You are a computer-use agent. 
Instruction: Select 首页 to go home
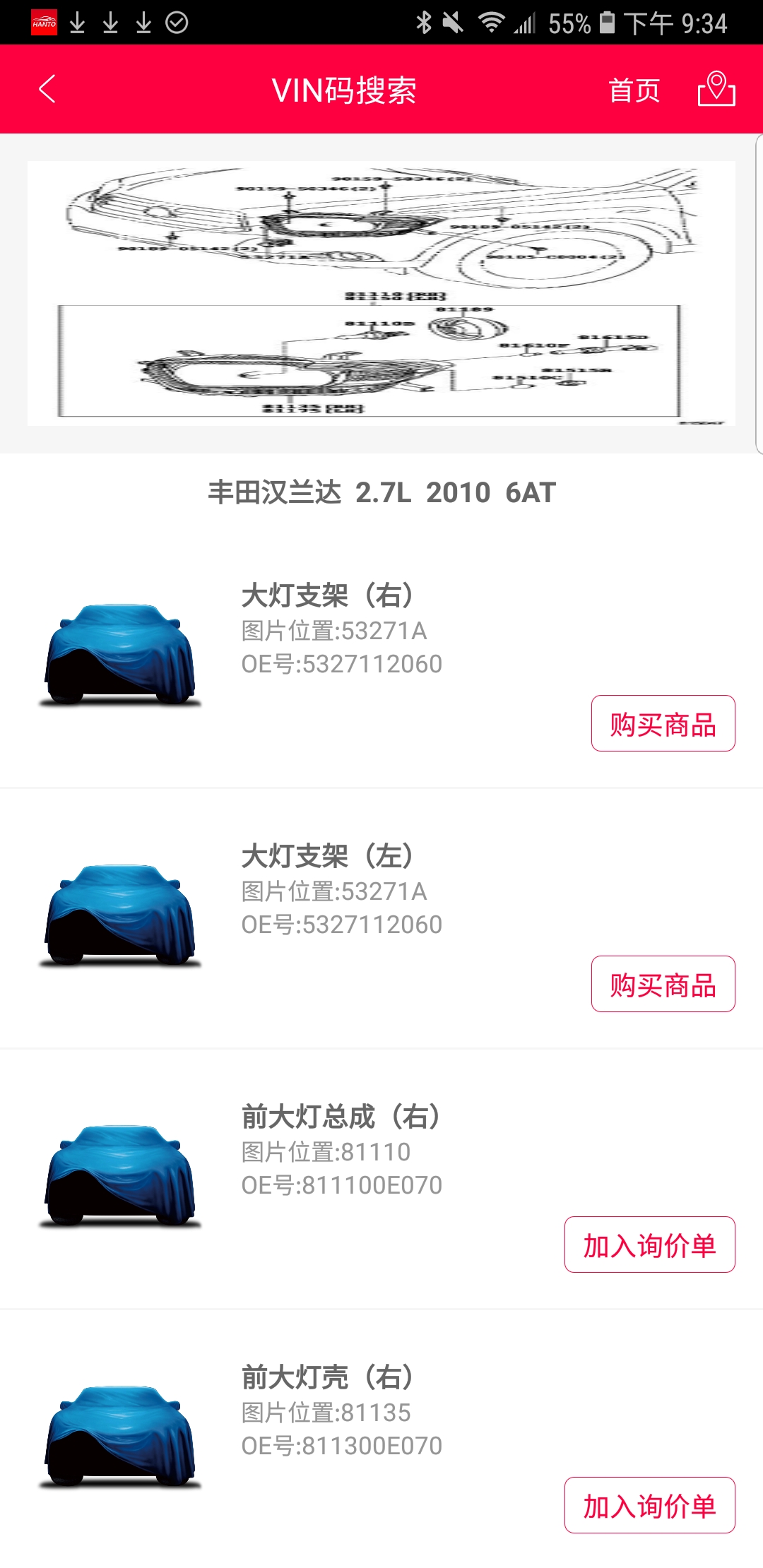(x=635, y=89)
